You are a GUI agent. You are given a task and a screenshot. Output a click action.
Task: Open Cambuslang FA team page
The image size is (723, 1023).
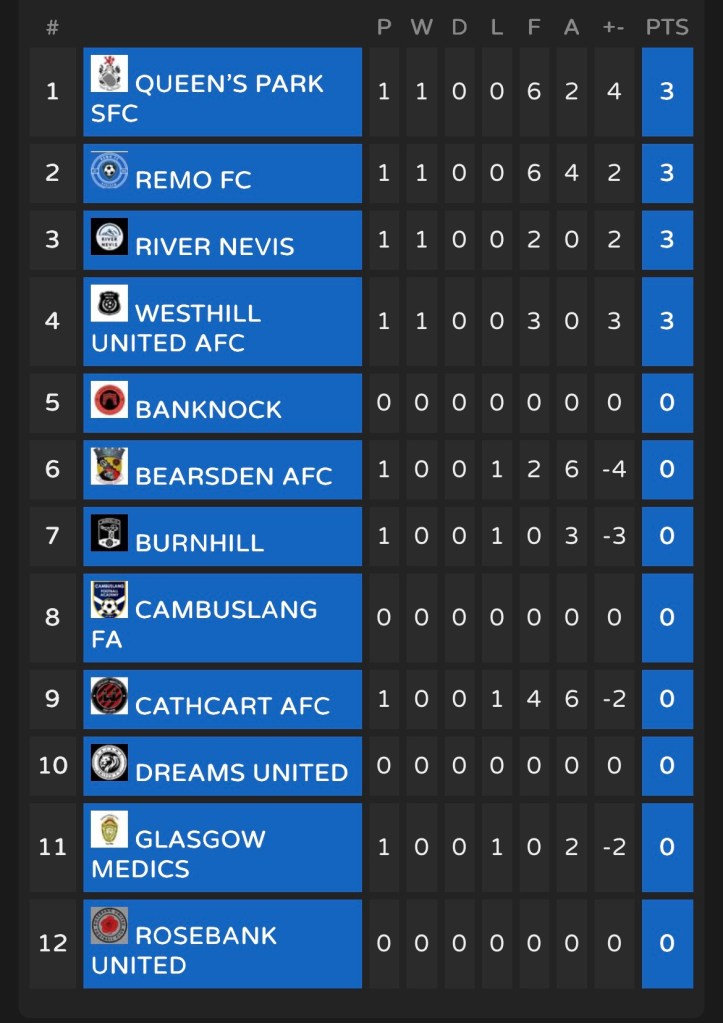coord(222,617)
